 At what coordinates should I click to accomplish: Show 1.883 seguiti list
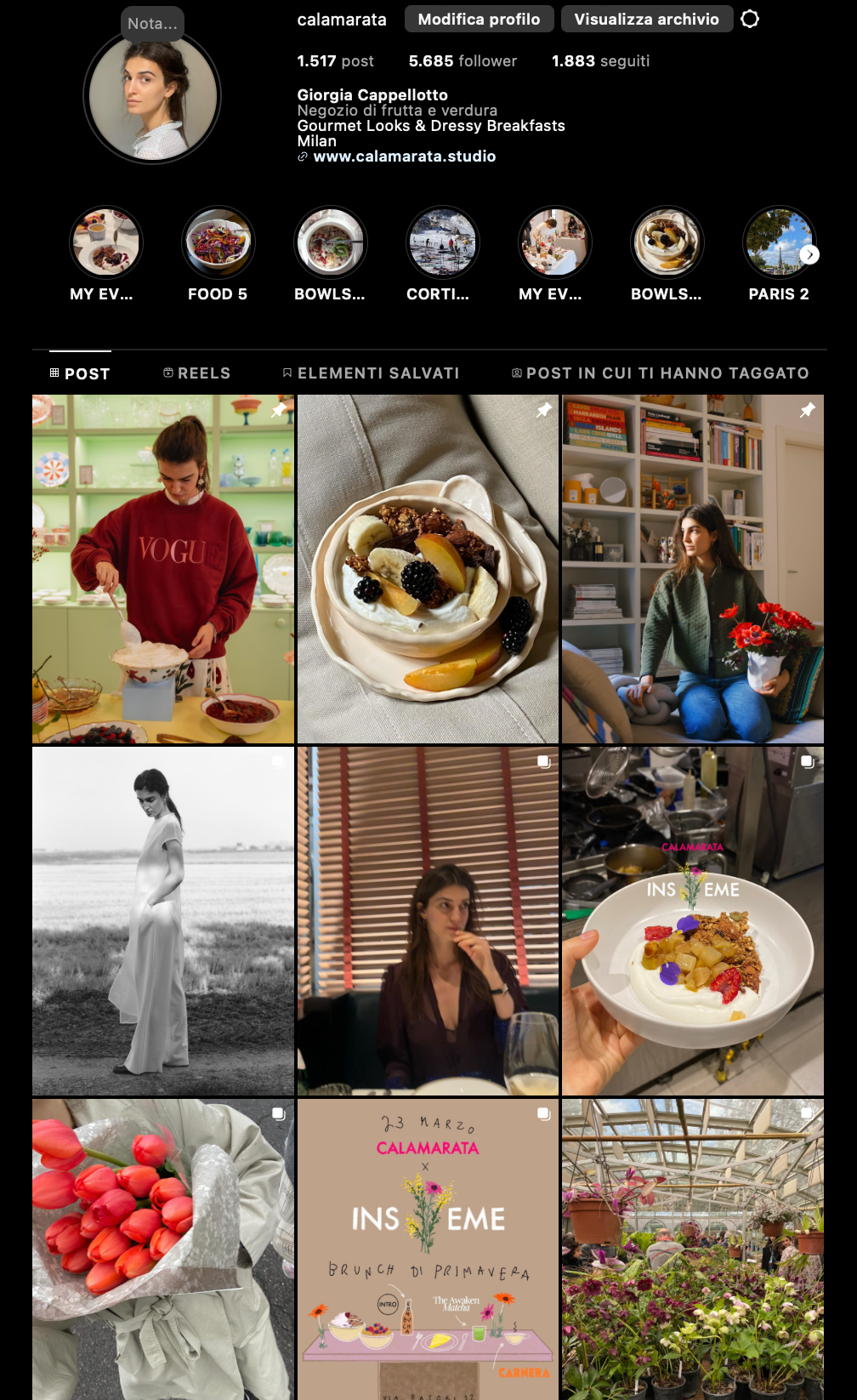[x=600, y=61]
